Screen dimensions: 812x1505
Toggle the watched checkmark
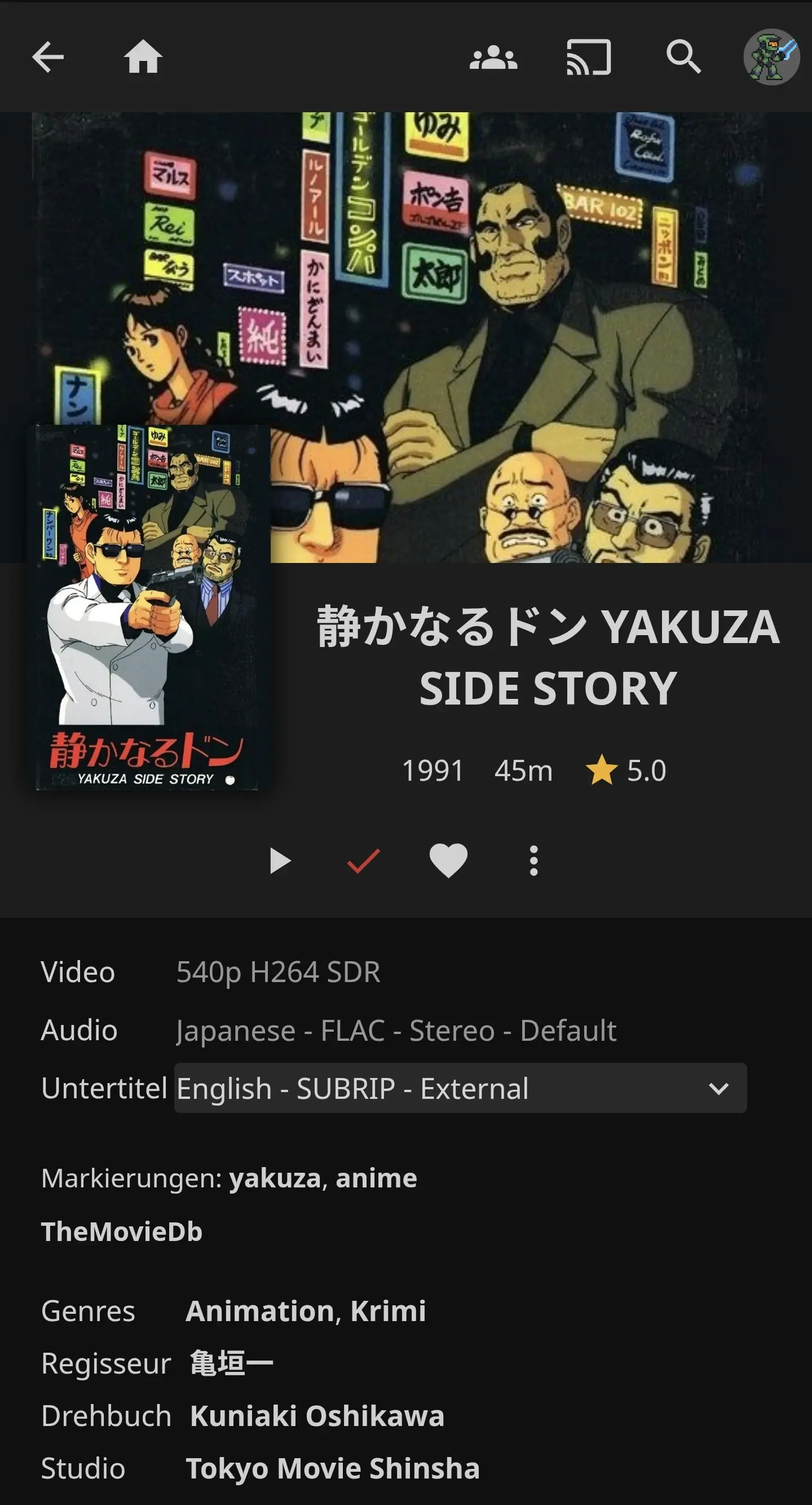364,861
